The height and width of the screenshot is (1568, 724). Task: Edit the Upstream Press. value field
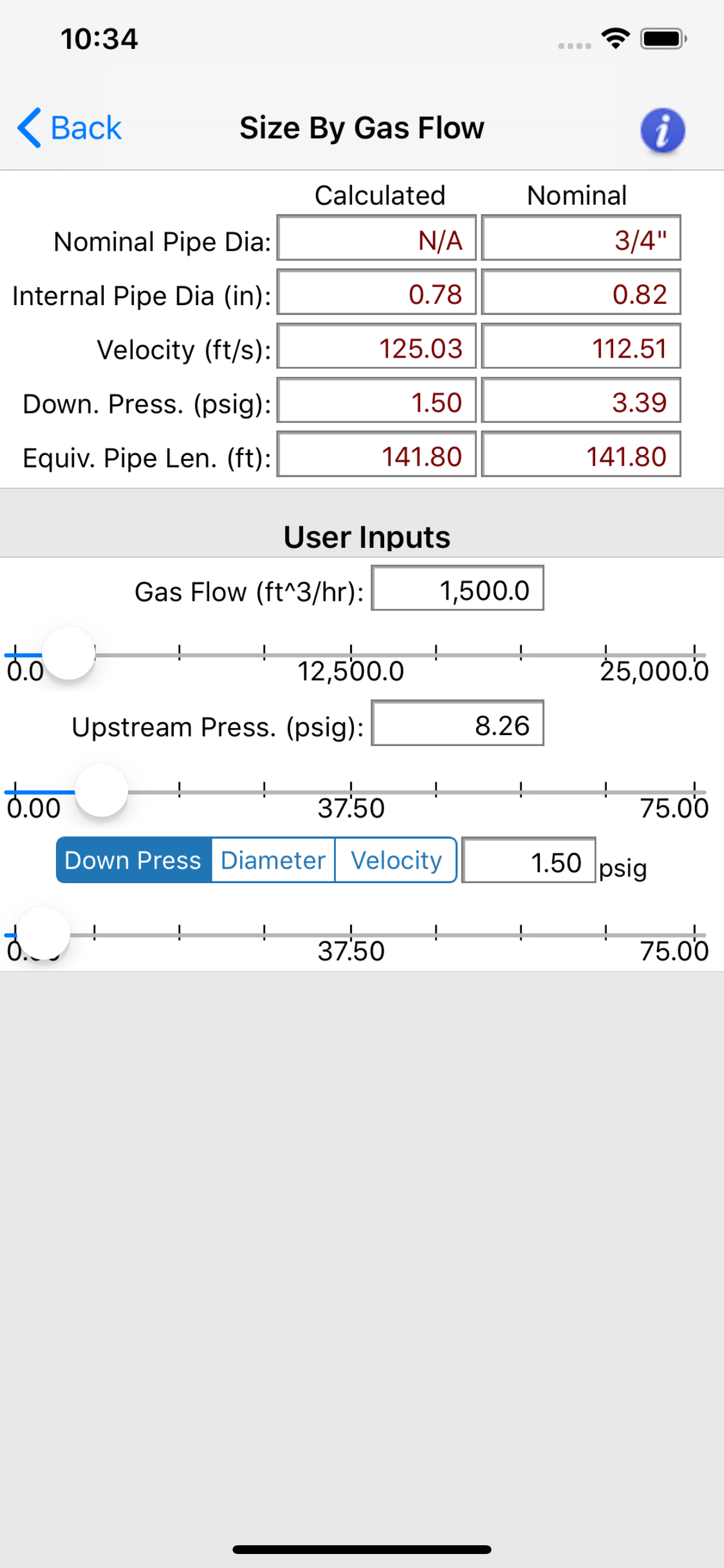[x=457, y=724]
